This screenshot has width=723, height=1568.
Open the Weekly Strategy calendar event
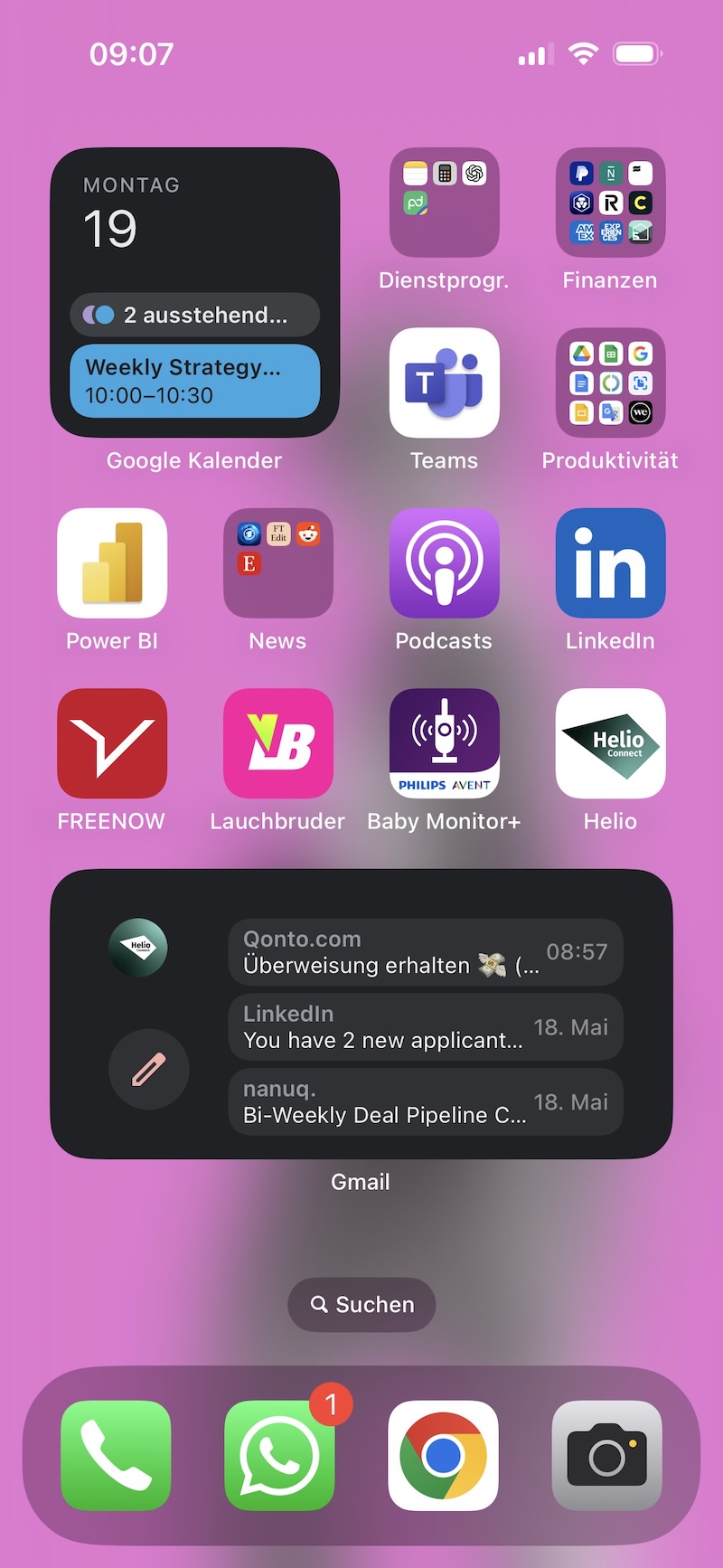(194, 381)
